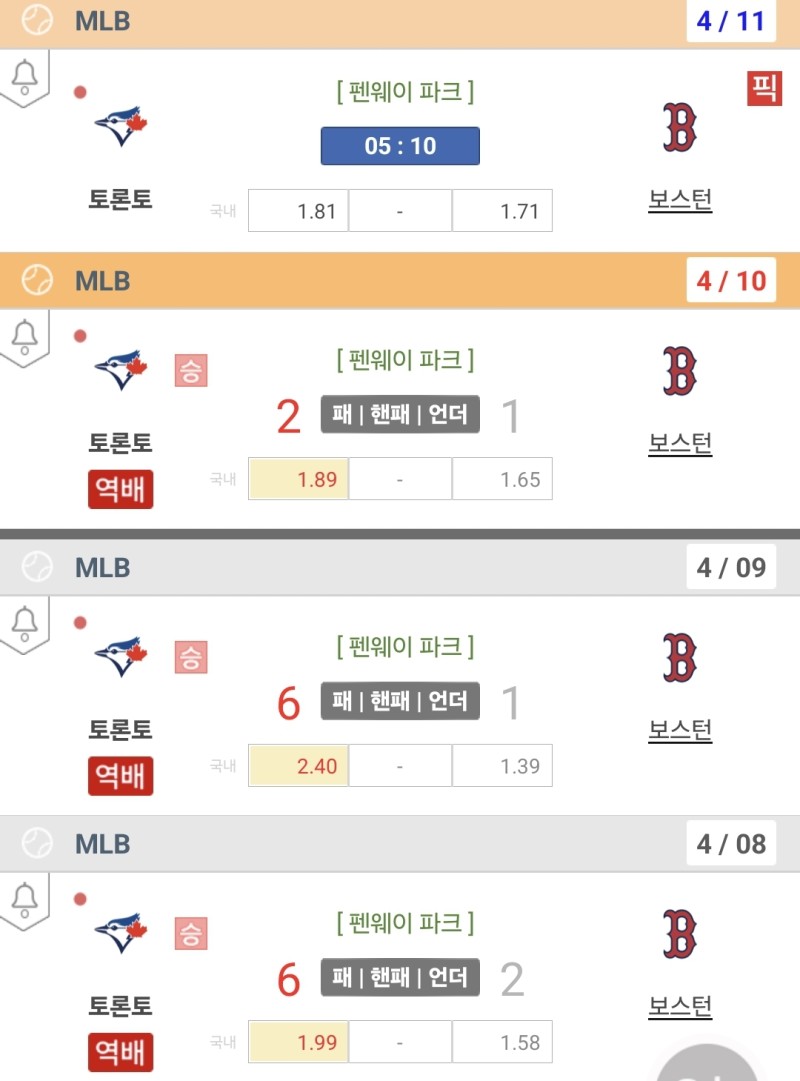Open the red 픽 badge on the 4/11 game
This screenshot has width=800, height=1081.
(x=764, y=90)
